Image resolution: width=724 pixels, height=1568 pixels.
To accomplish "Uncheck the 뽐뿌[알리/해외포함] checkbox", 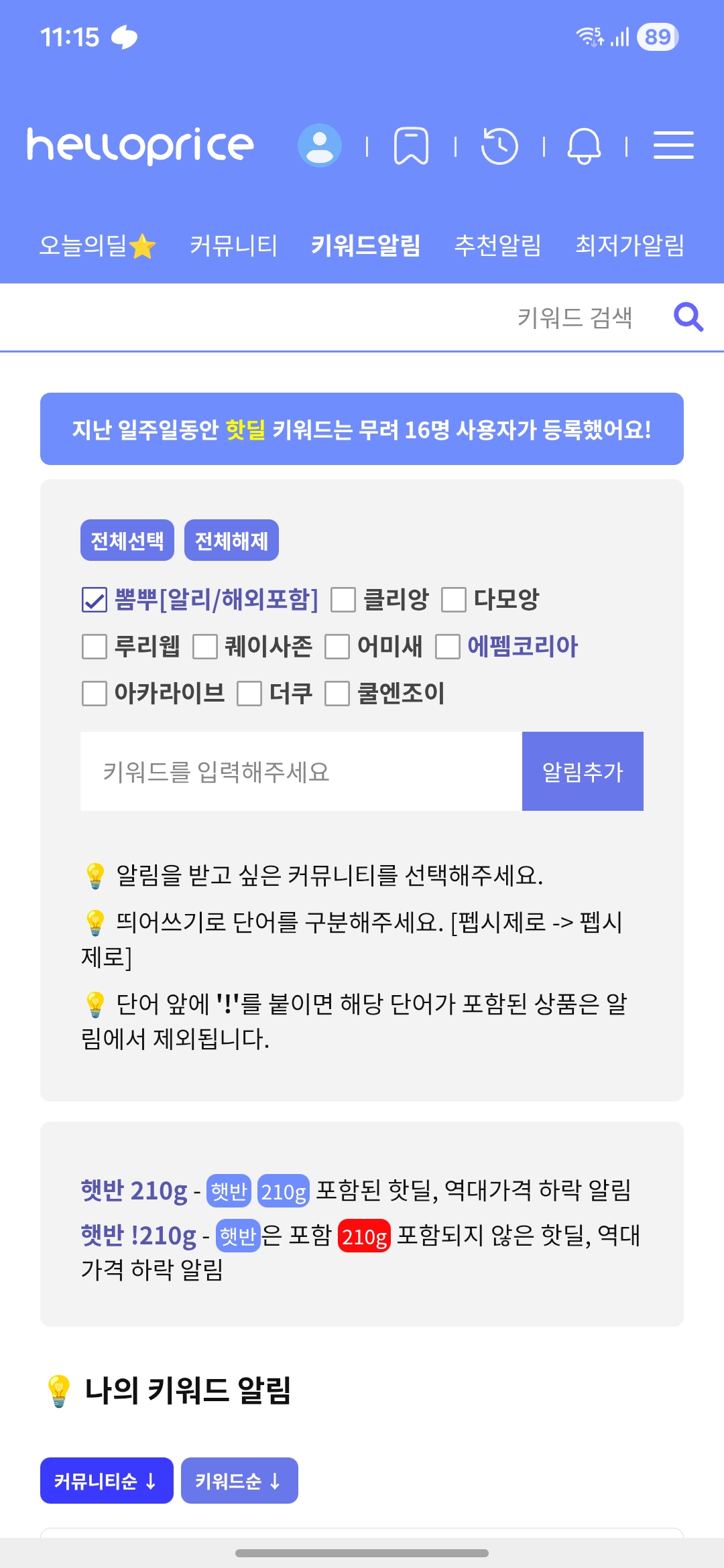I will pyautogui.click(x=95, y=600).
